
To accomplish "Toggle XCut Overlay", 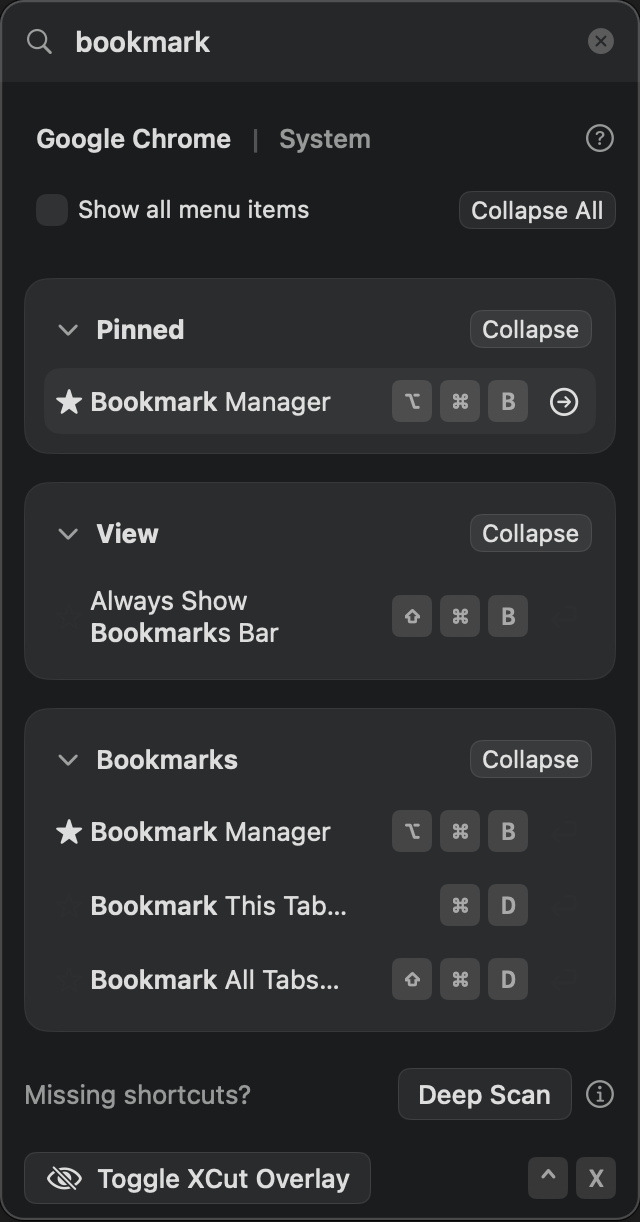I will click(198, 1179).
